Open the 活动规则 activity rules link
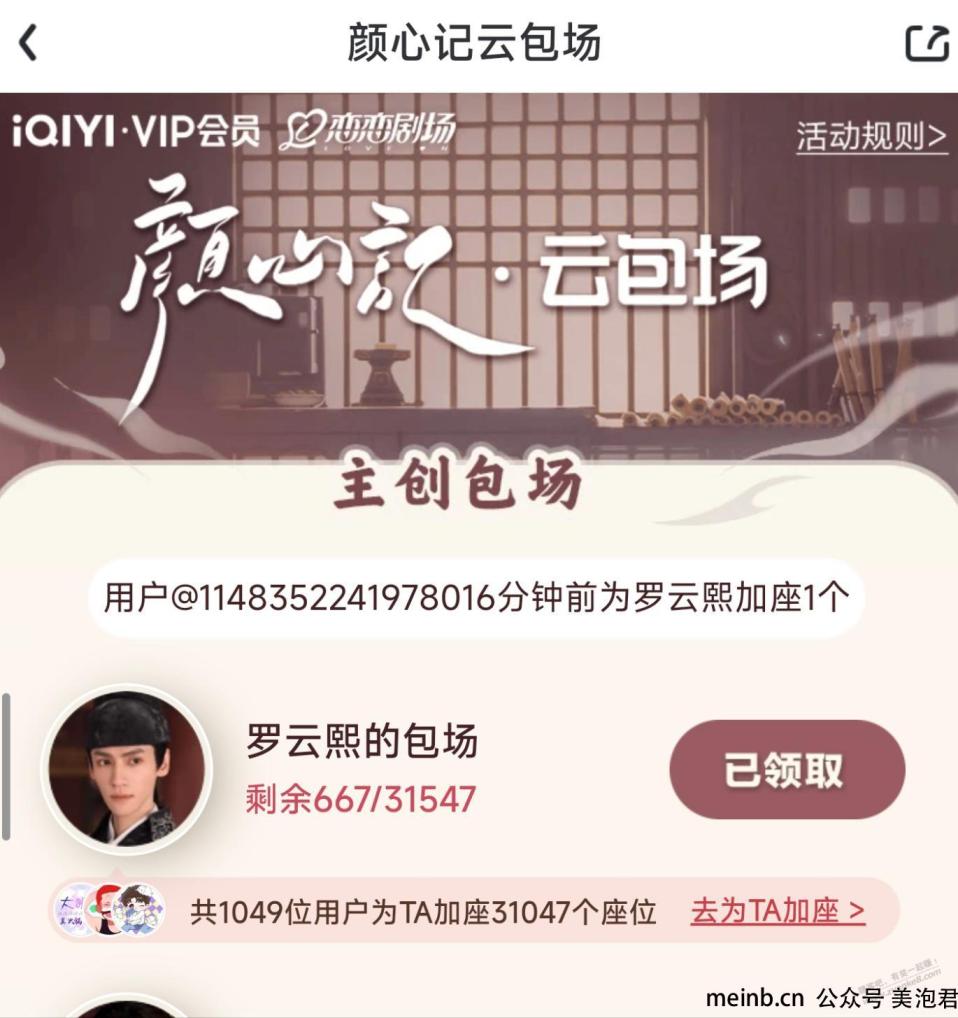Screen dimensions: 958x1018 coord(871,136)
